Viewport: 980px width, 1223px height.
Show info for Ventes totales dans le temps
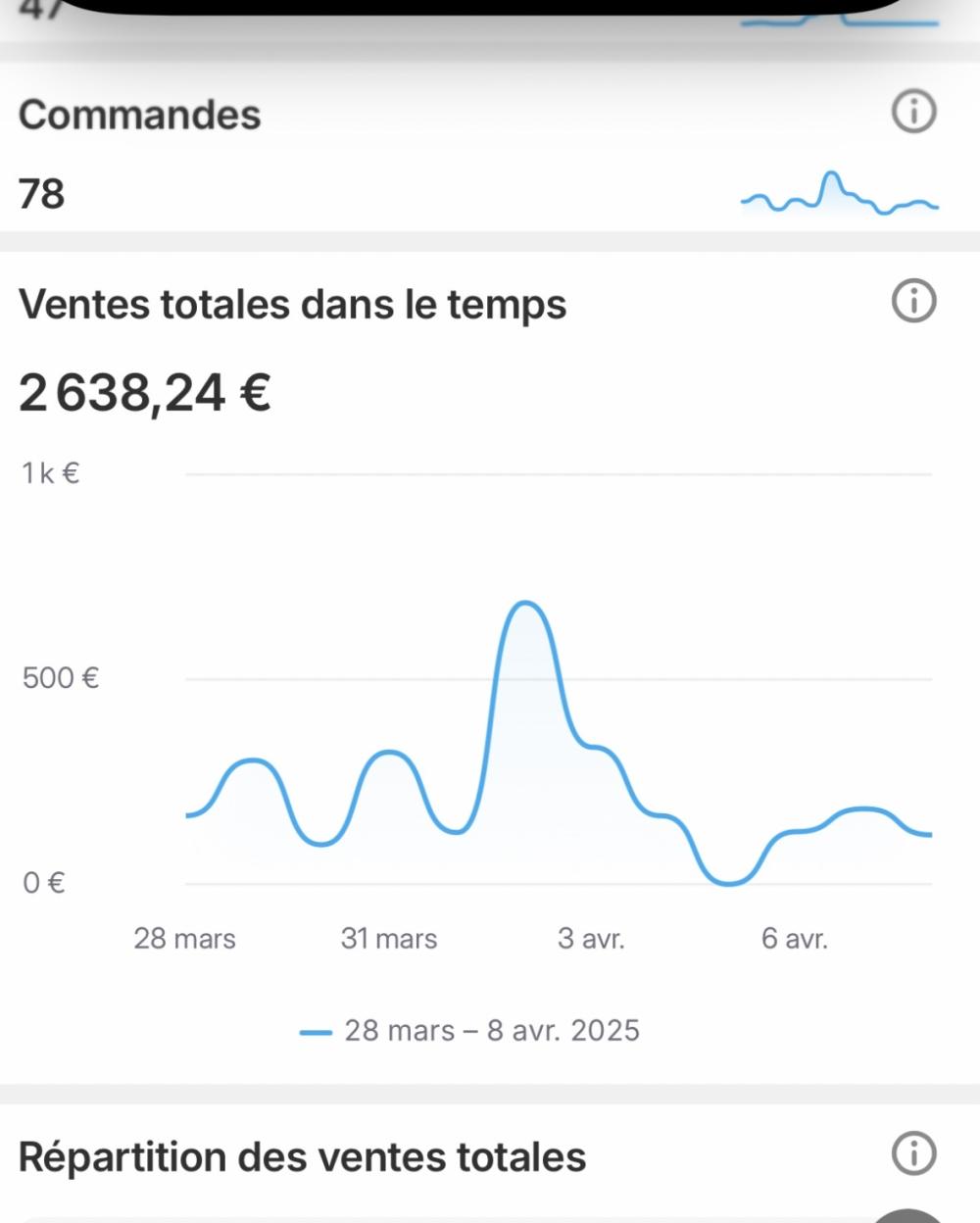913,301
